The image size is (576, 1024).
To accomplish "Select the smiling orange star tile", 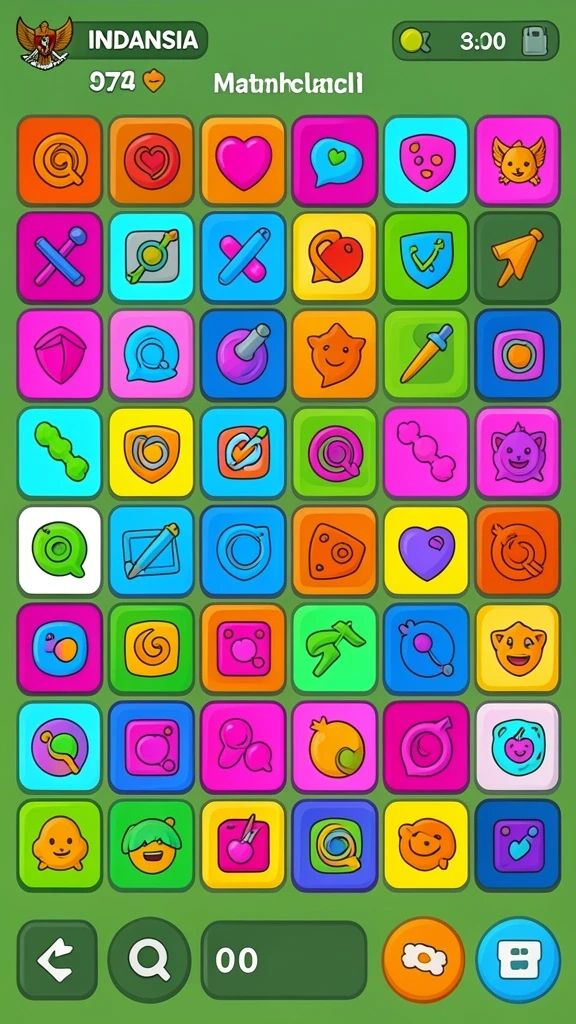I will tap(334, 355).
